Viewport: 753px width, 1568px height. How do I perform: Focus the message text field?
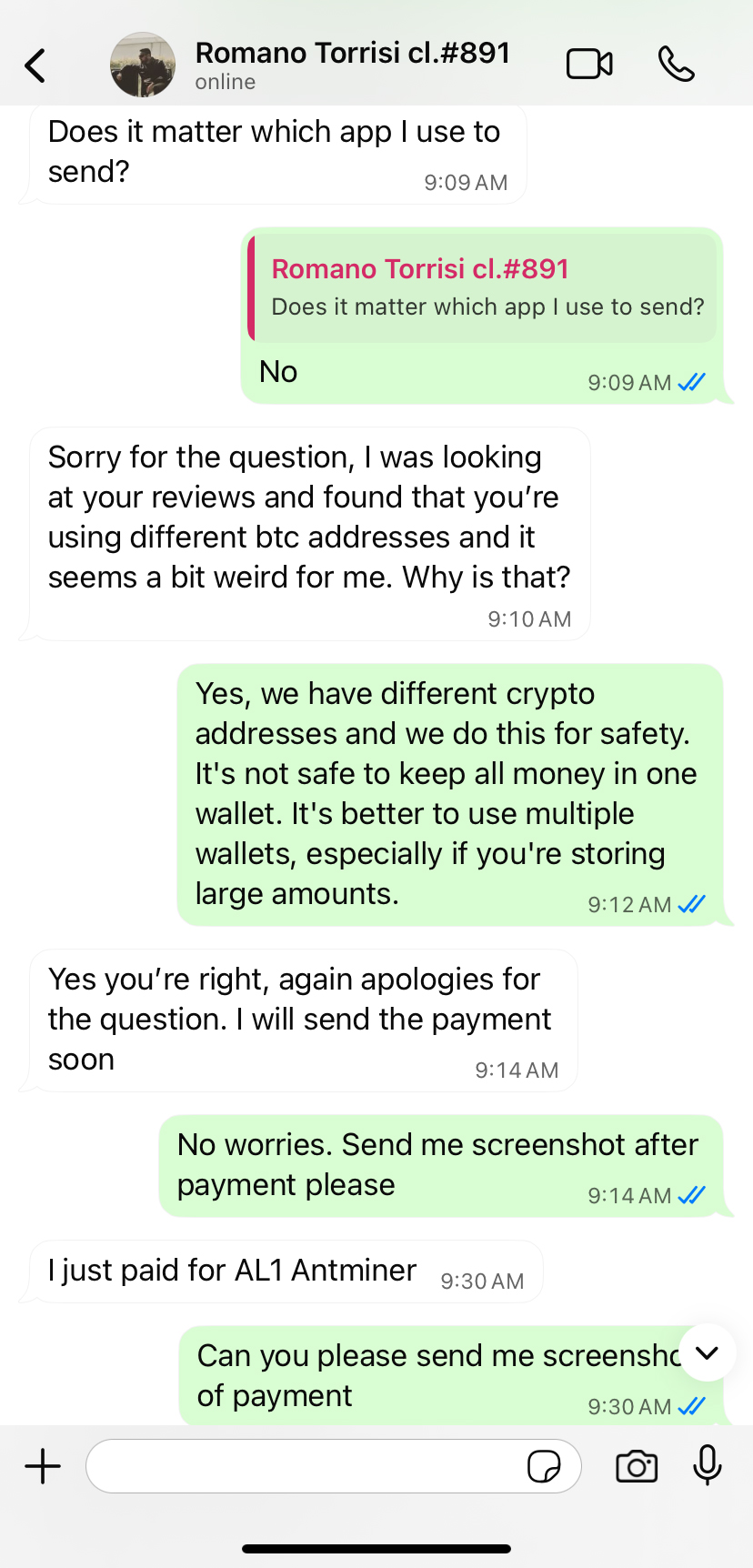[300, 1466]
